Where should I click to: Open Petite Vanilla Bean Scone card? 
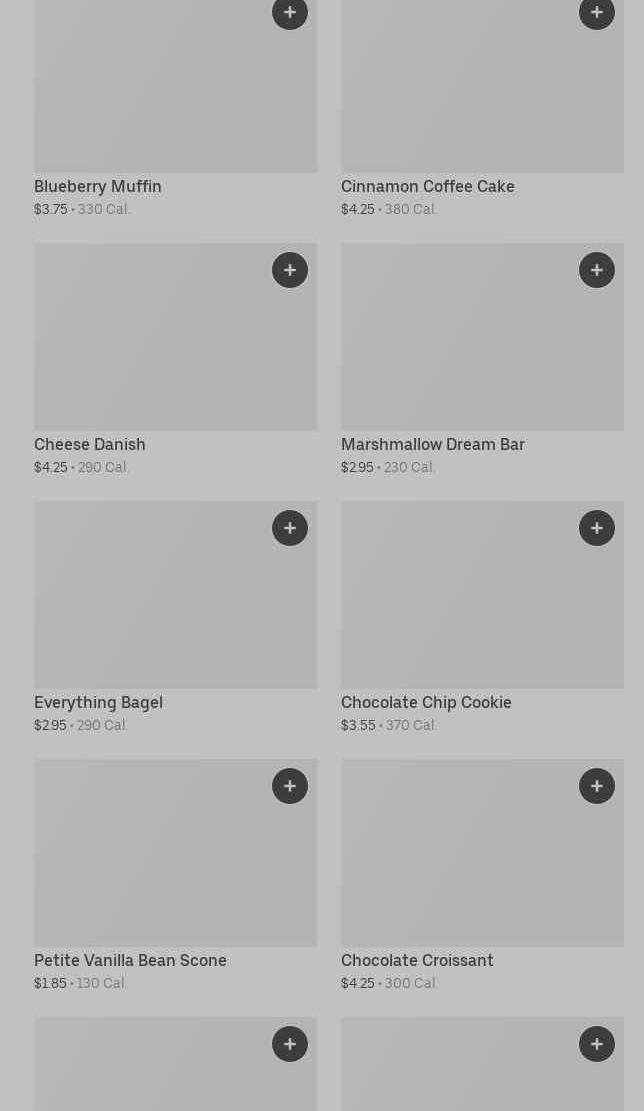pyautogui.click(x=176, y=875)
